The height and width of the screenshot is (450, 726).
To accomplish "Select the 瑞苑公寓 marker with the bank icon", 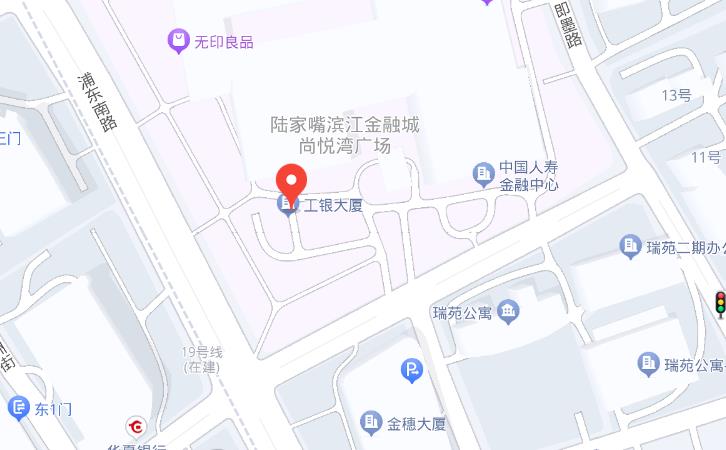I will coord(509,311).
